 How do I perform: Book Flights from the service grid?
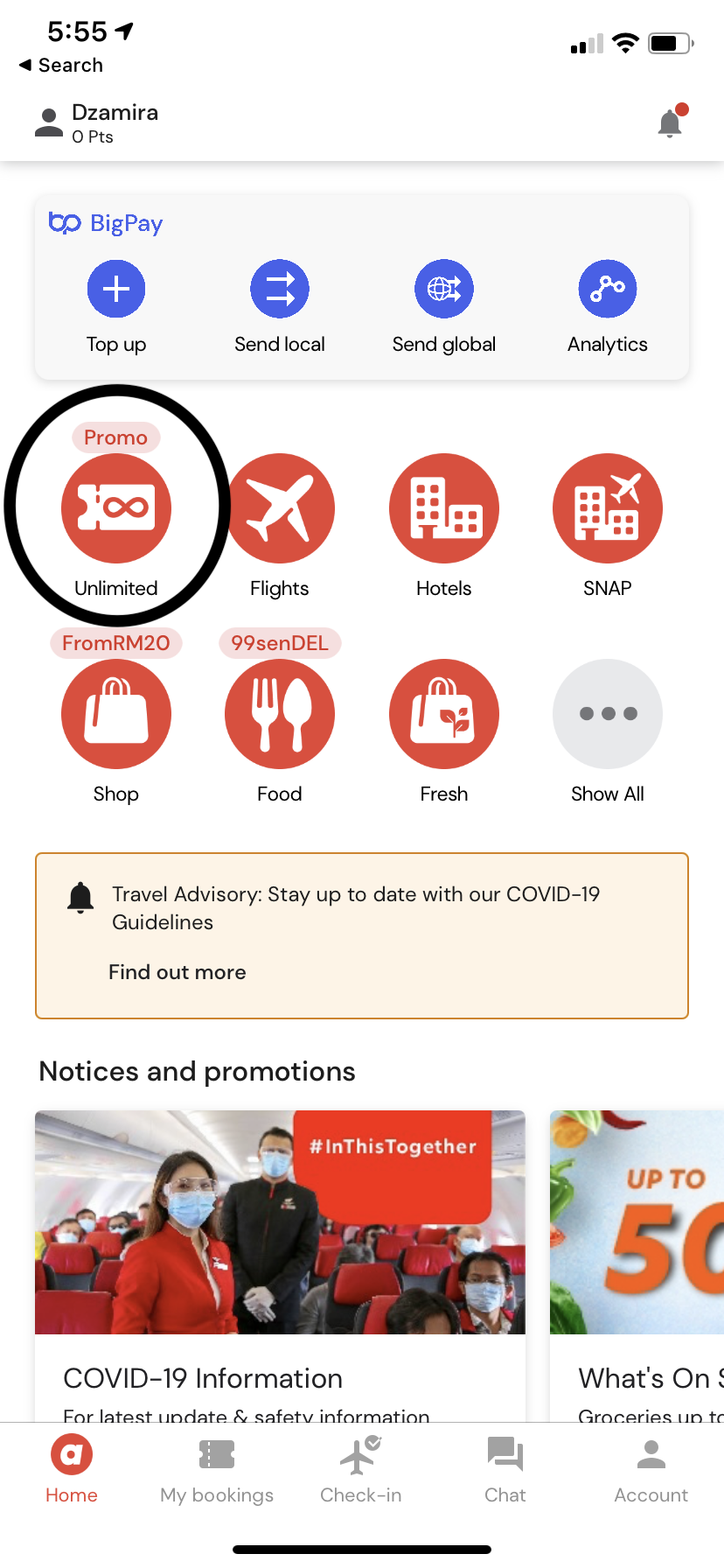[x=280, y=508]
